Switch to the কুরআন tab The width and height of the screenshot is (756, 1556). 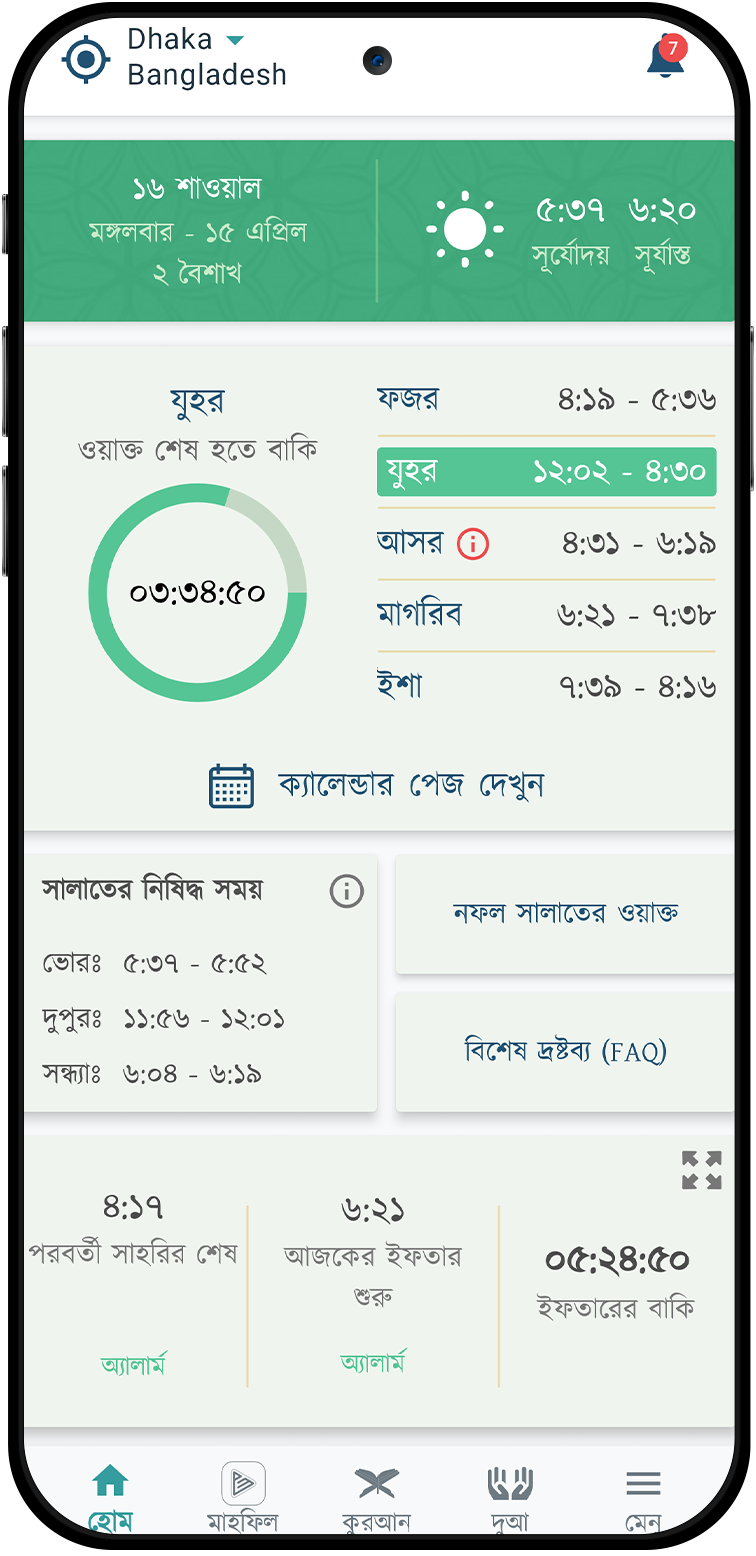point(376,1495)
